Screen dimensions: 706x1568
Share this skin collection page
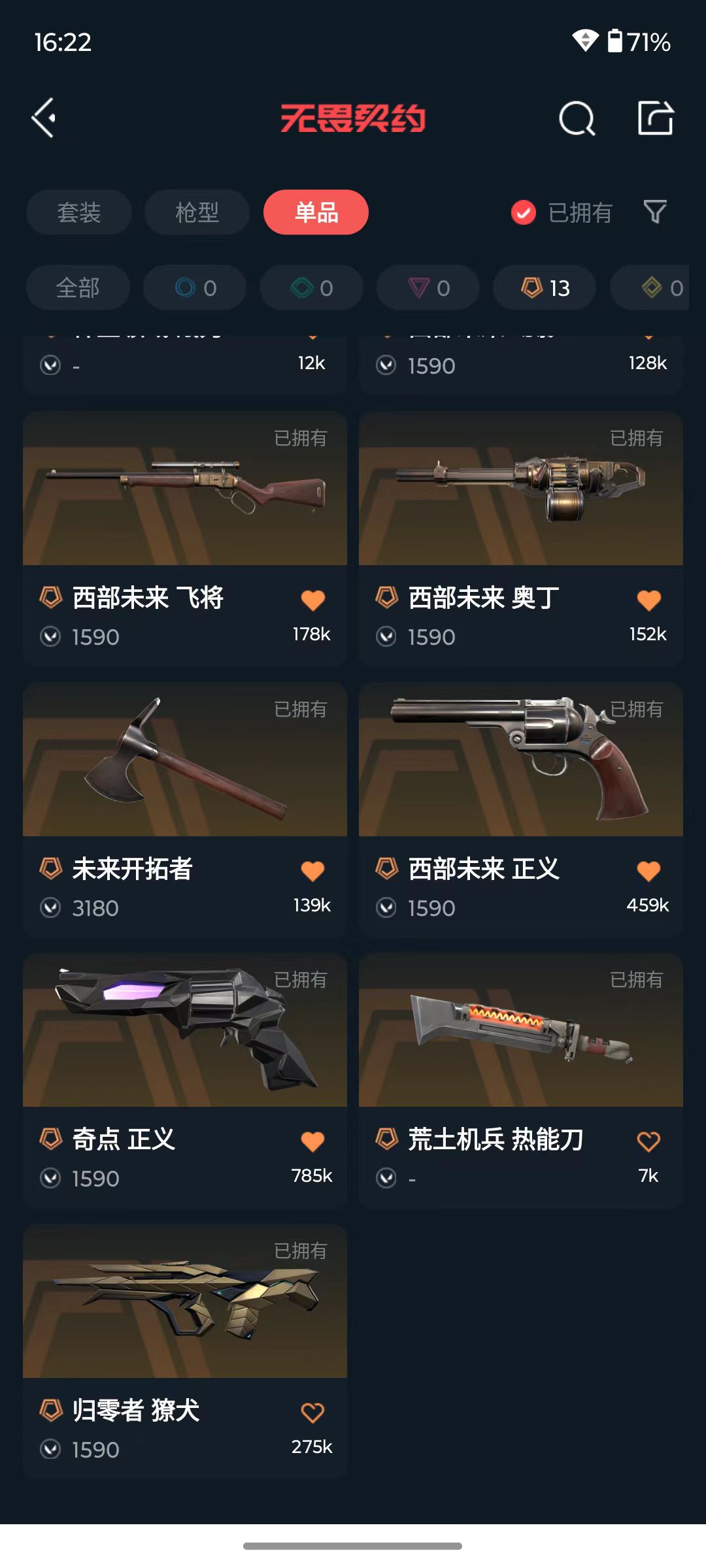(x=655, y=119)
